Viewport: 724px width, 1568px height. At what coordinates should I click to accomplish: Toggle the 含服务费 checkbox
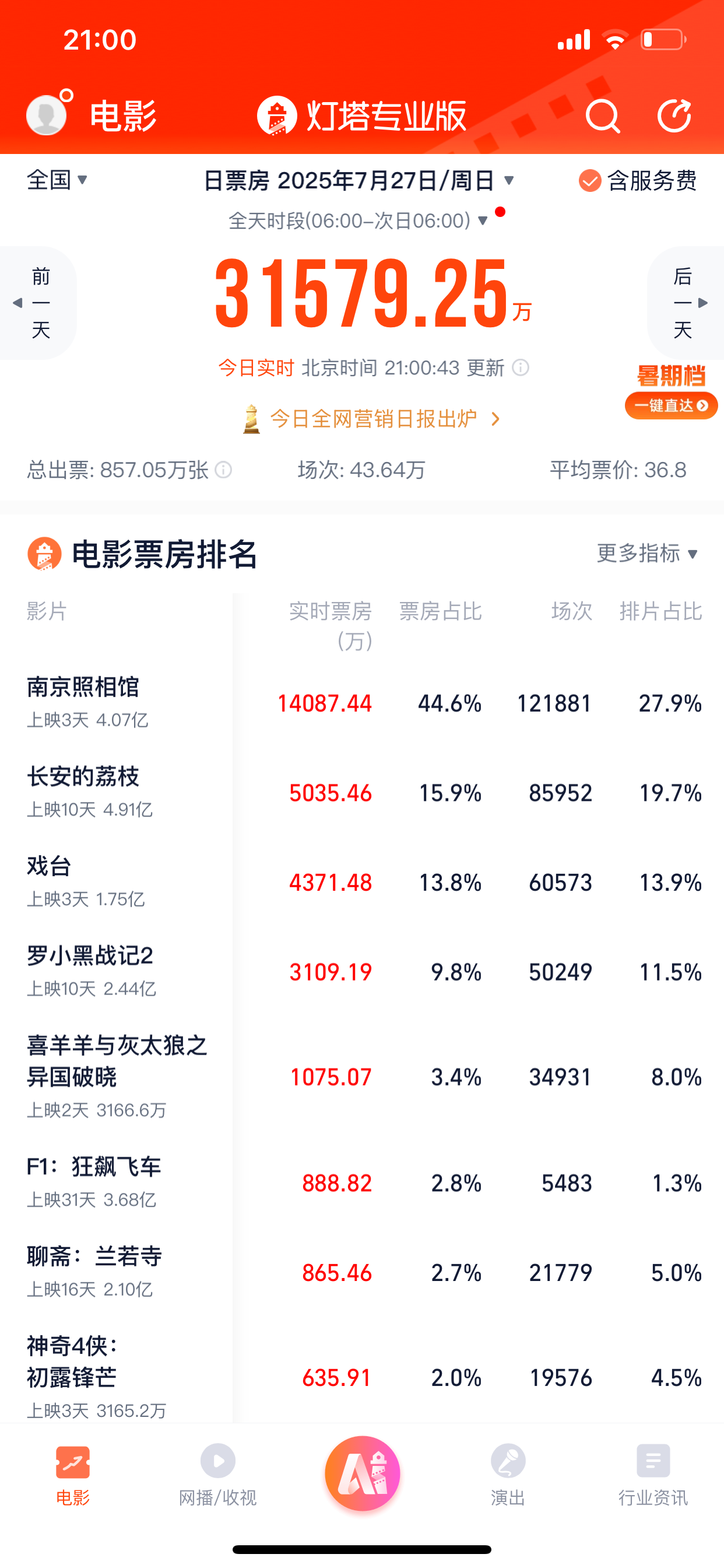pos(638,181)
